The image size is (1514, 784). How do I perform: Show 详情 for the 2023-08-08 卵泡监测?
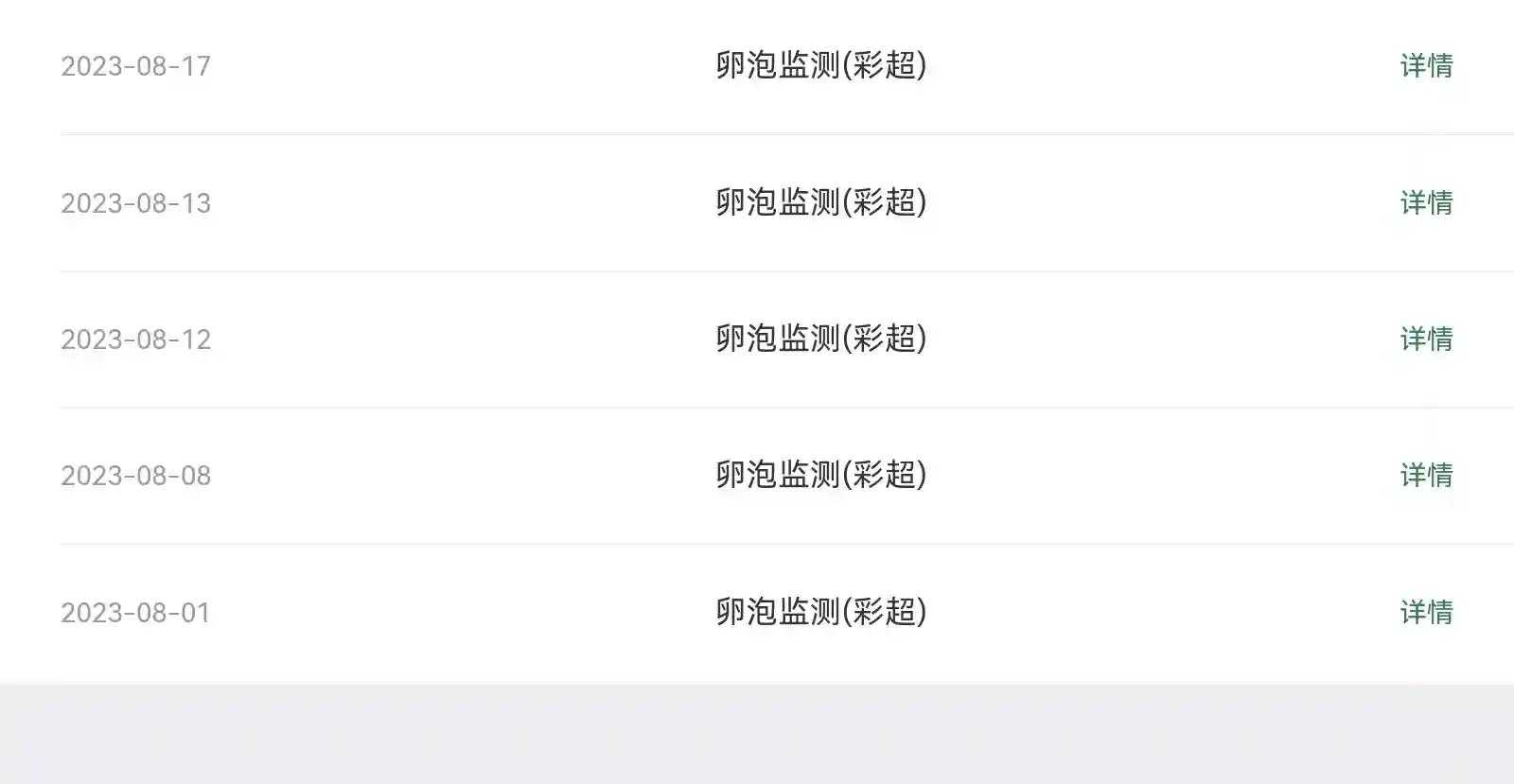(x=1426, y=475)
